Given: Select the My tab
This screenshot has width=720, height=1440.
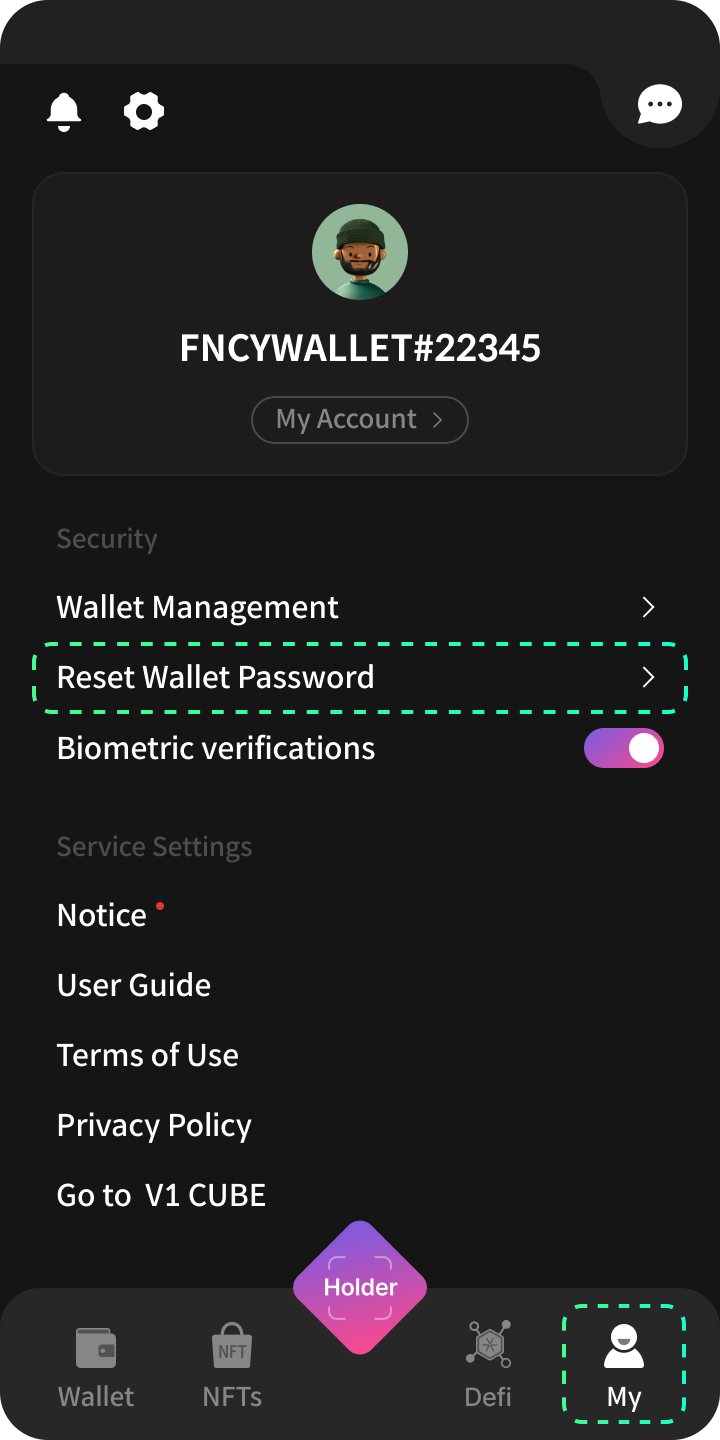Looking at the screenshot, I should tap(624, 1364).
